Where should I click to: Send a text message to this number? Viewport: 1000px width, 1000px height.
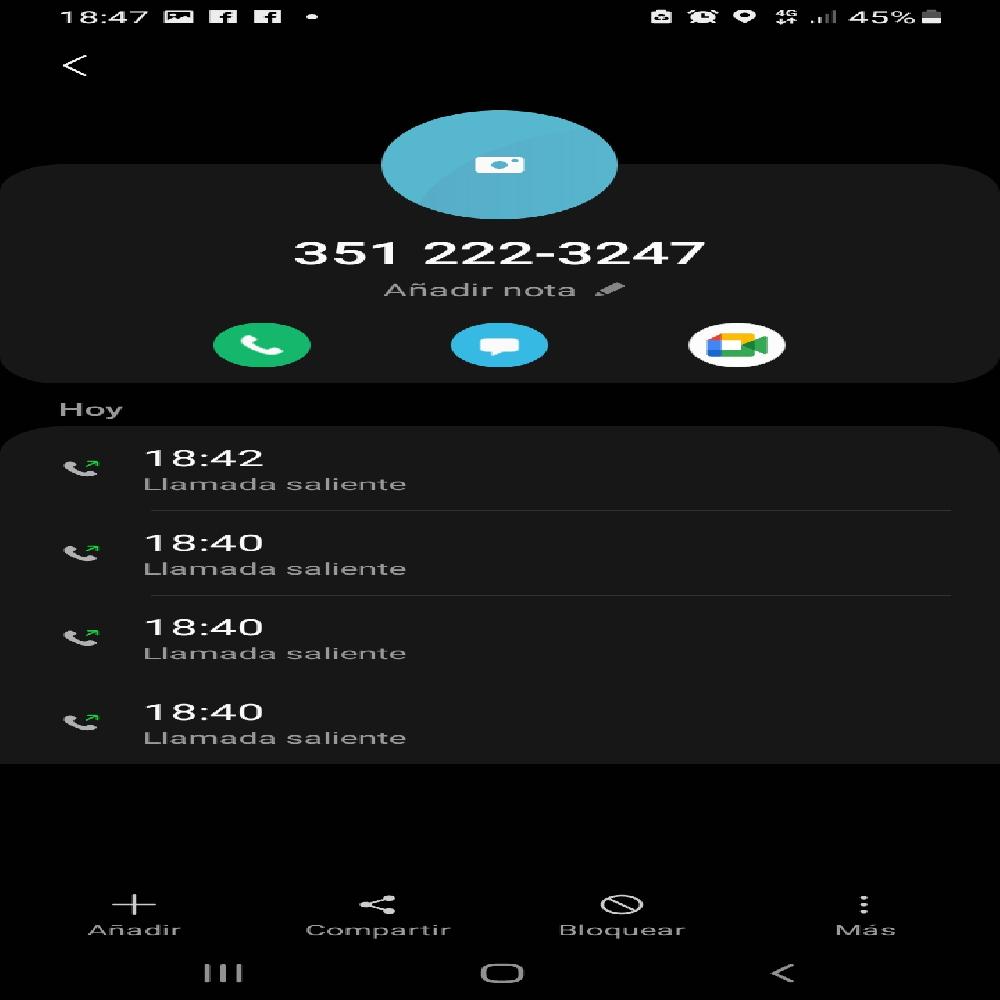tap(499, 346)
